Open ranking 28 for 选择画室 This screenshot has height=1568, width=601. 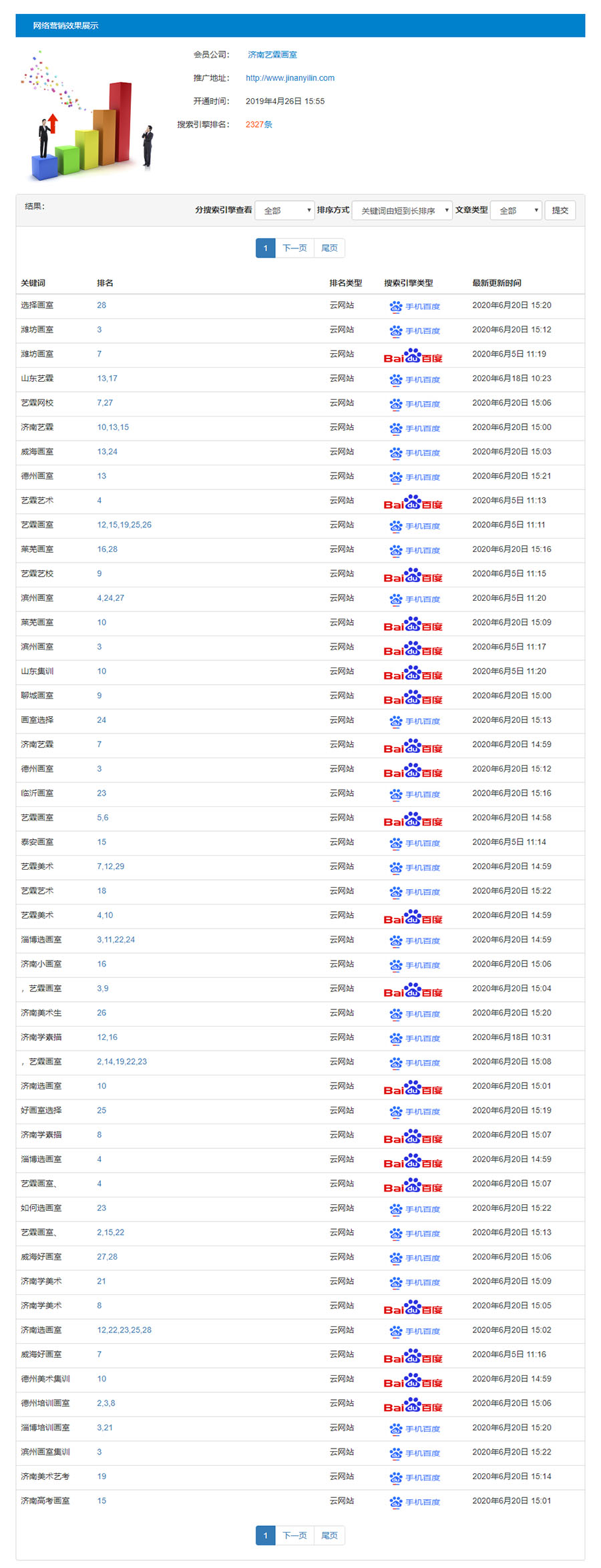102,305
